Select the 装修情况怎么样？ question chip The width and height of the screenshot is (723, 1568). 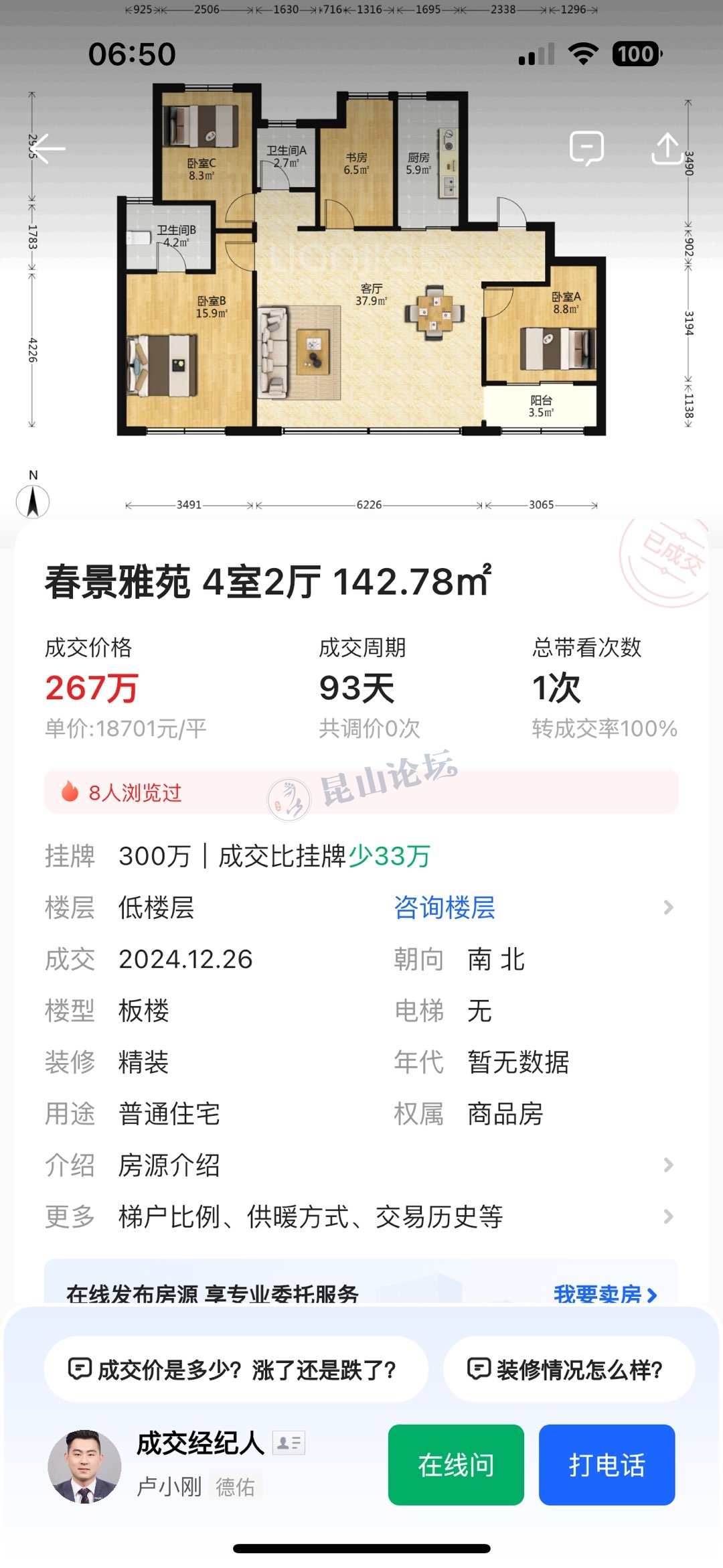[568, 1370]
